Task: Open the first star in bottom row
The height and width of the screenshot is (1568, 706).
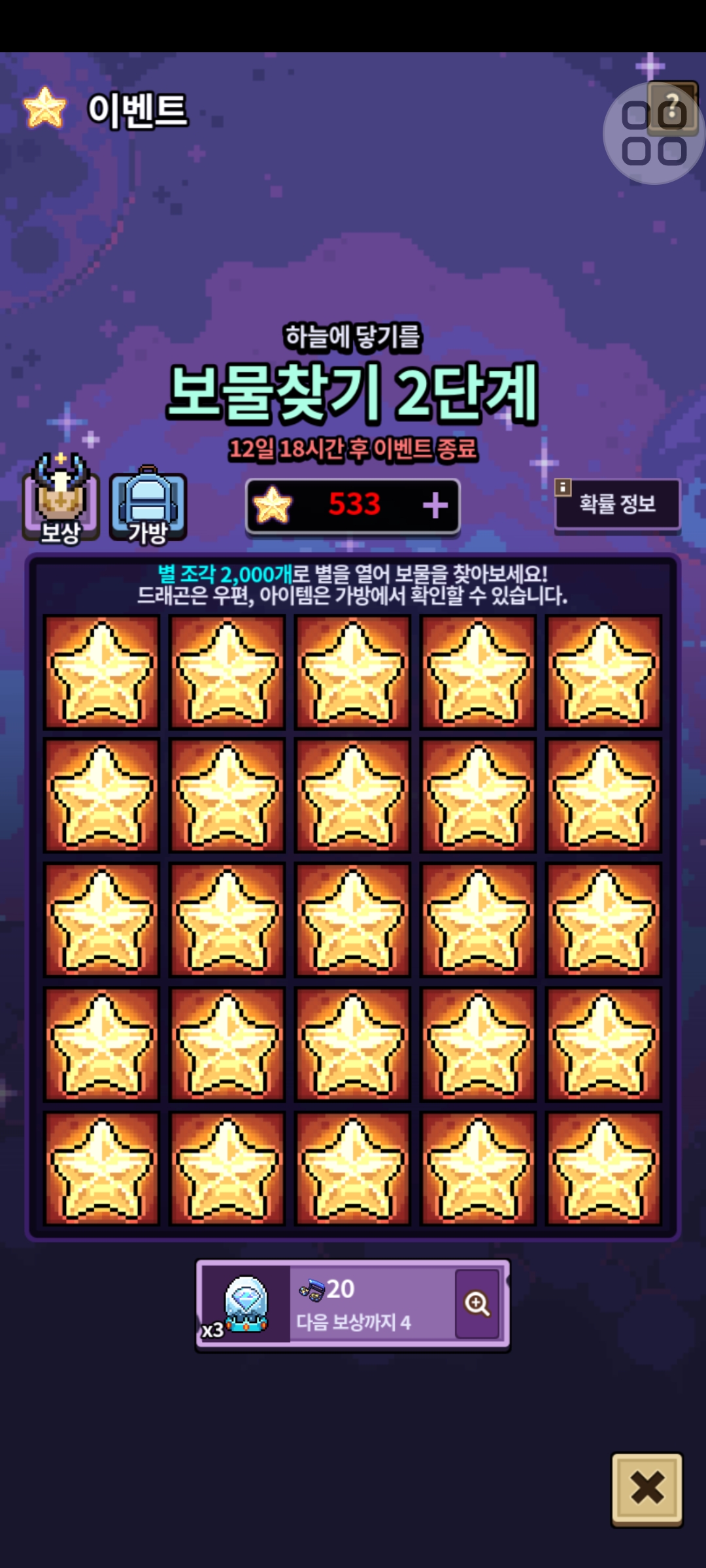Action: click(102, 1168)
